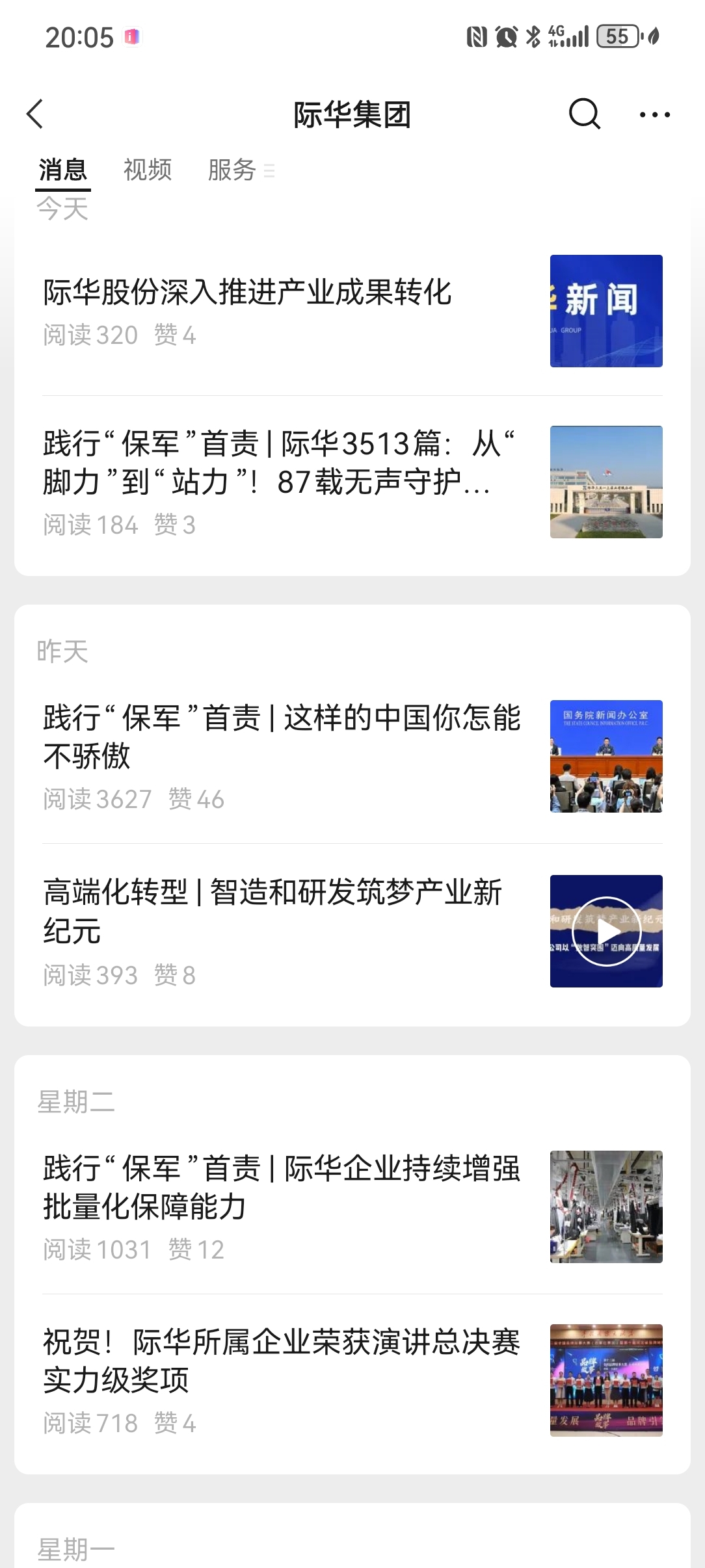
Task: Open search in 际华集团 account
Action: pyautogui.click(x=584, y=114)
